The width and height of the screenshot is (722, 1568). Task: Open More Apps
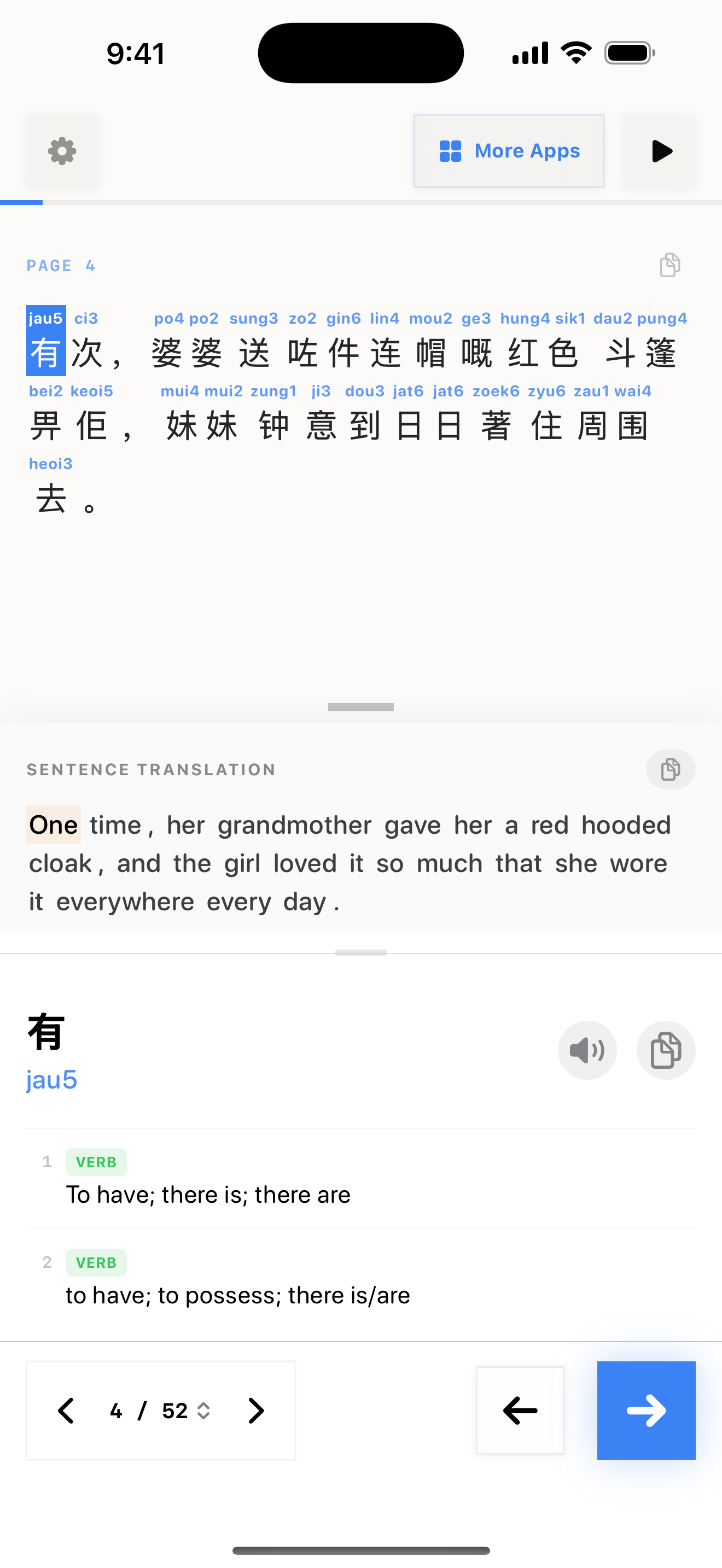pos(508,151)
